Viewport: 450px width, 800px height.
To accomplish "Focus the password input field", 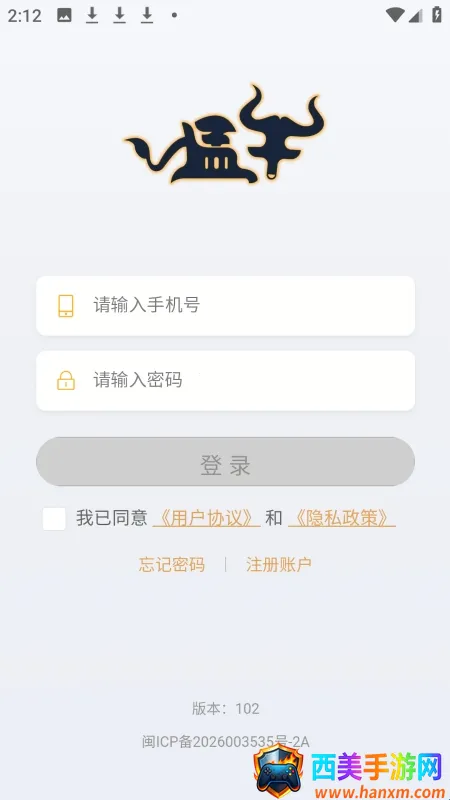I will (225, 381).
